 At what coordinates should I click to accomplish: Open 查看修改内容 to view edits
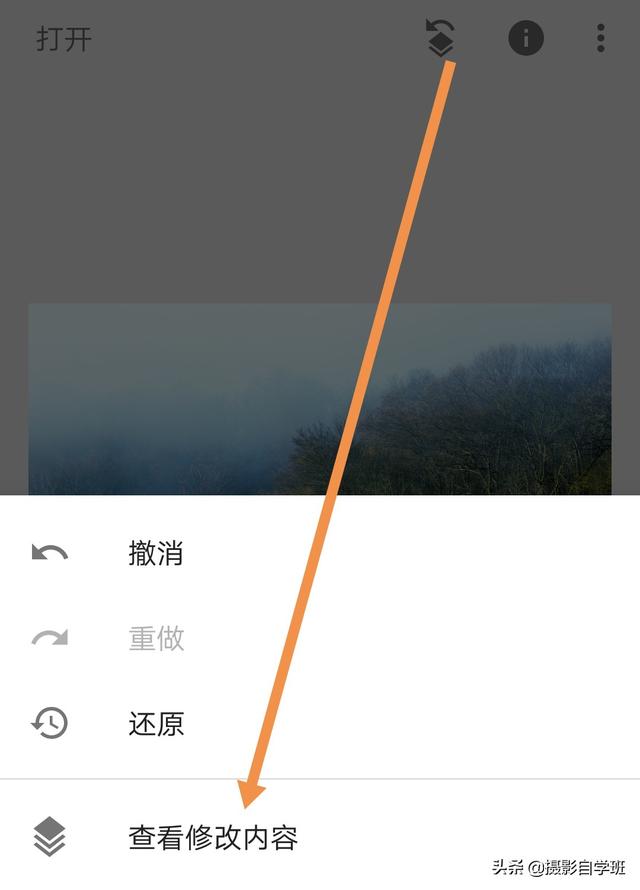pyautogui.click(x=212, y=837)
